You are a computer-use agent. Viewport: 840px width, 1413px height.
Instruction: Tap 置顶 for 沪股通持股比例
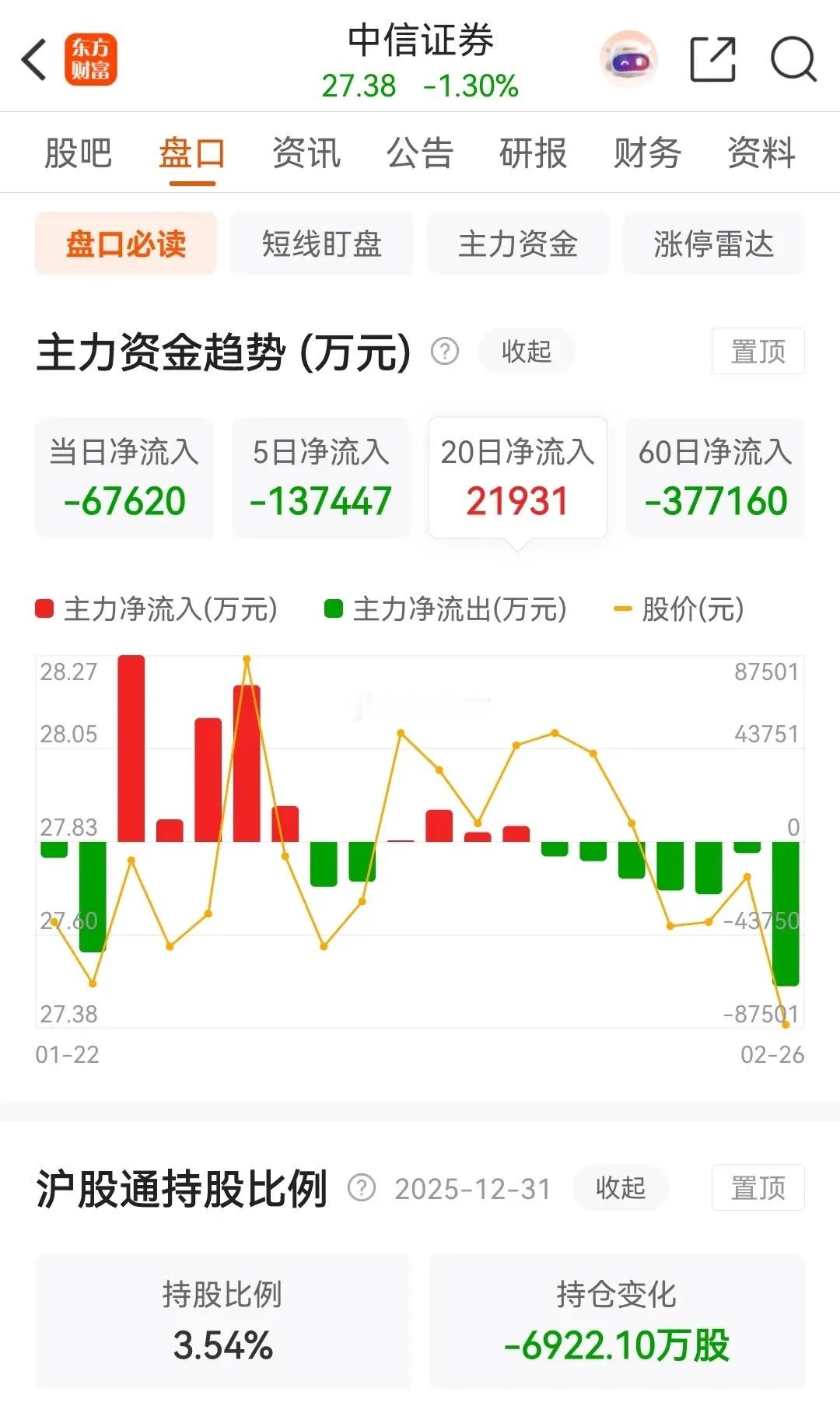point(758,1188)
